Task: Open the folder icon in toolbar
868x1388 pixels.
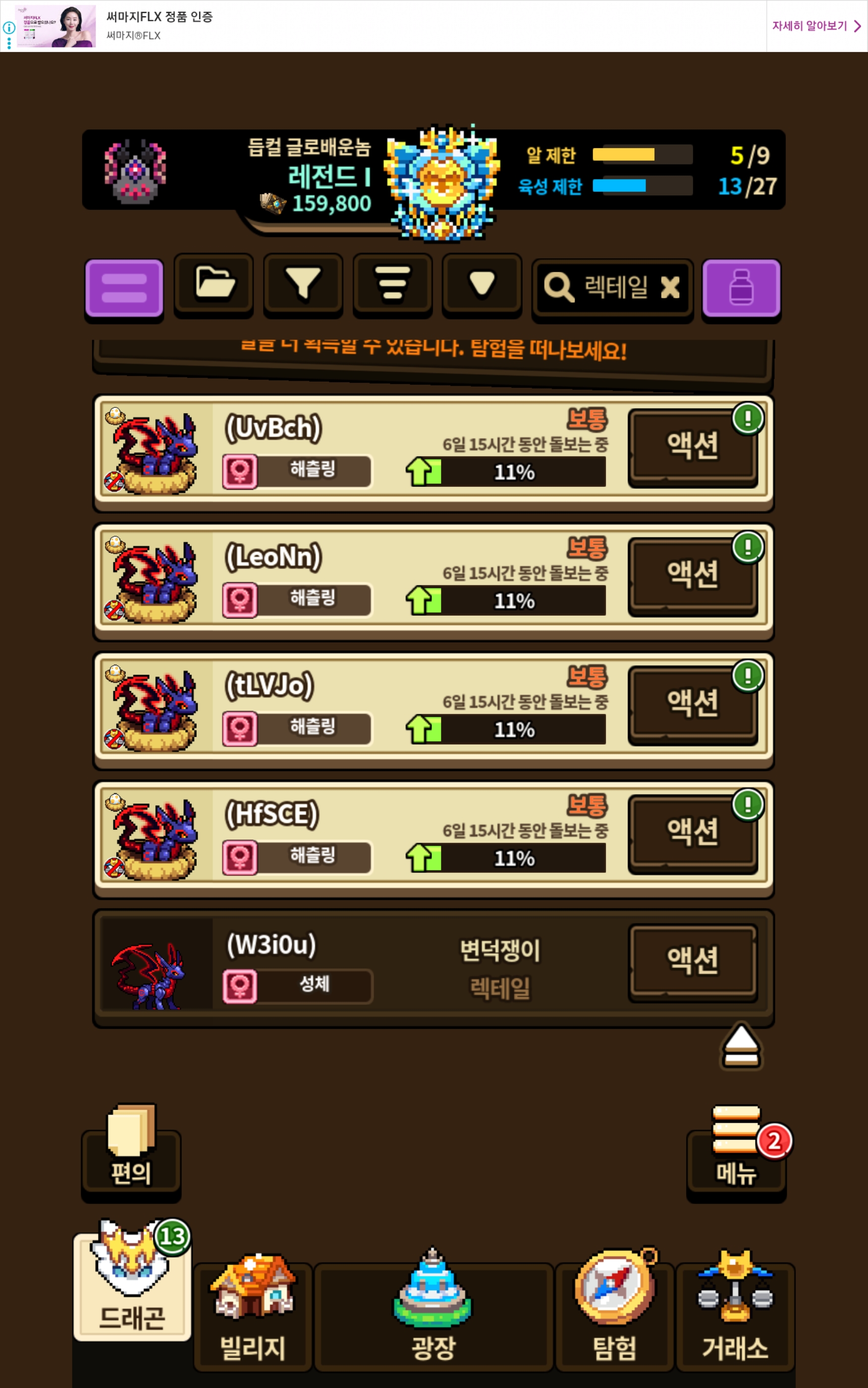Action: coord(214,284)
